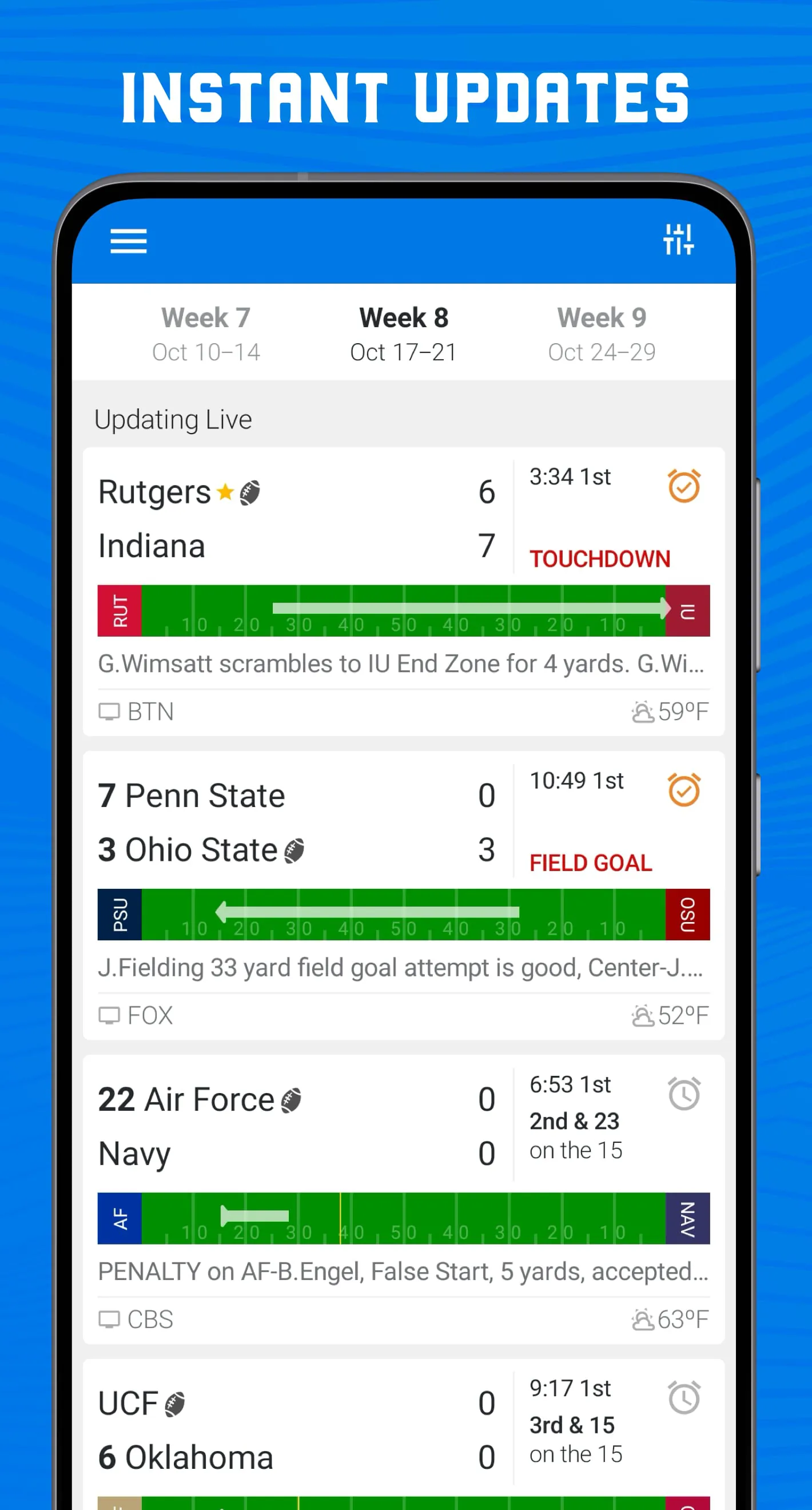This screenshot has width=812, height=1510.
Task: Click the PSU-OSU field position progress bar
Action: [403, 915]
